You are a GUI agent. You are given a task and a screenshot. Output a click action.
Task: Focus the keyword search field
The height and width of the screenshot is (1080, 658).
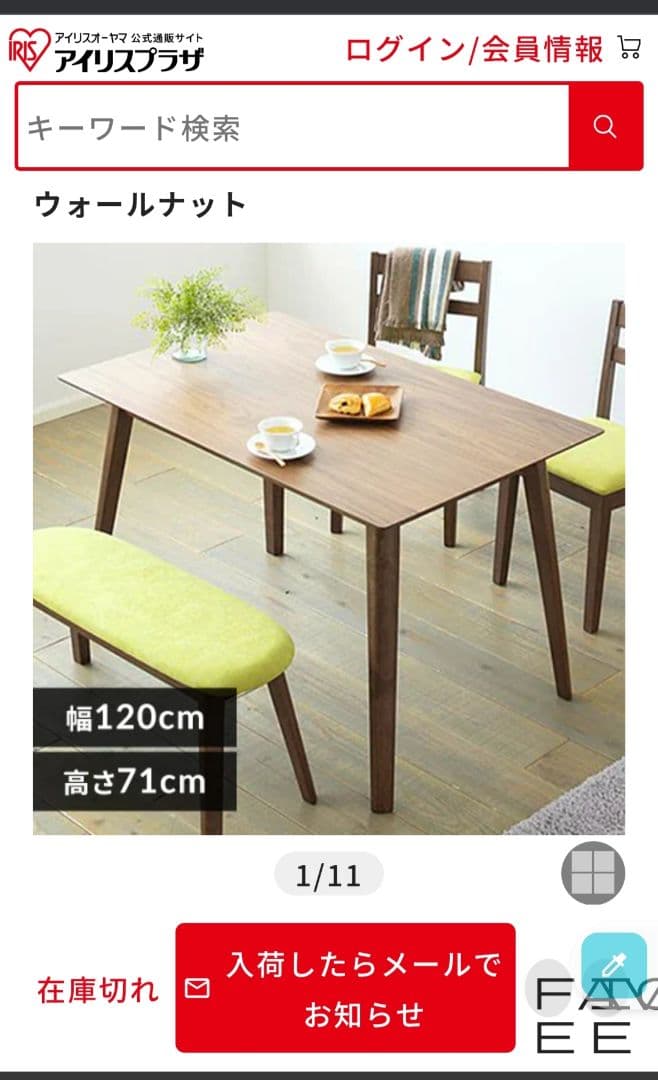click(x=292, y=127)
